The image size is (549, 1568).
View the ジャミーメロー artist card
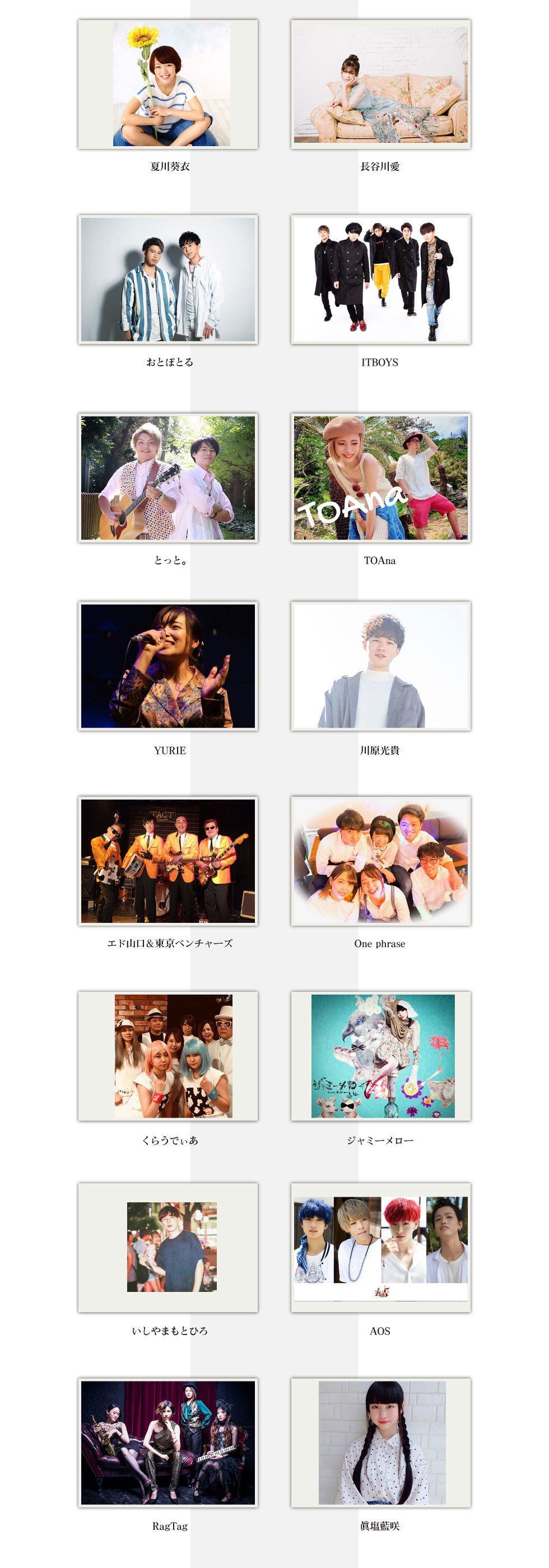click(x=380, y=1056)
